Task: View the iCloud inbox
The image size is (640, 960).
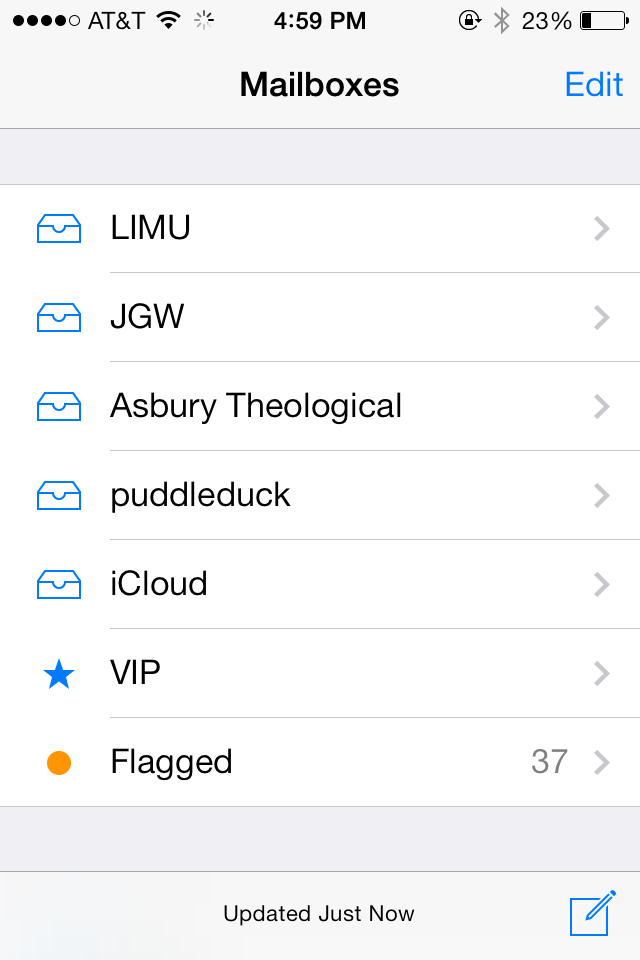Action: point(320,585)
